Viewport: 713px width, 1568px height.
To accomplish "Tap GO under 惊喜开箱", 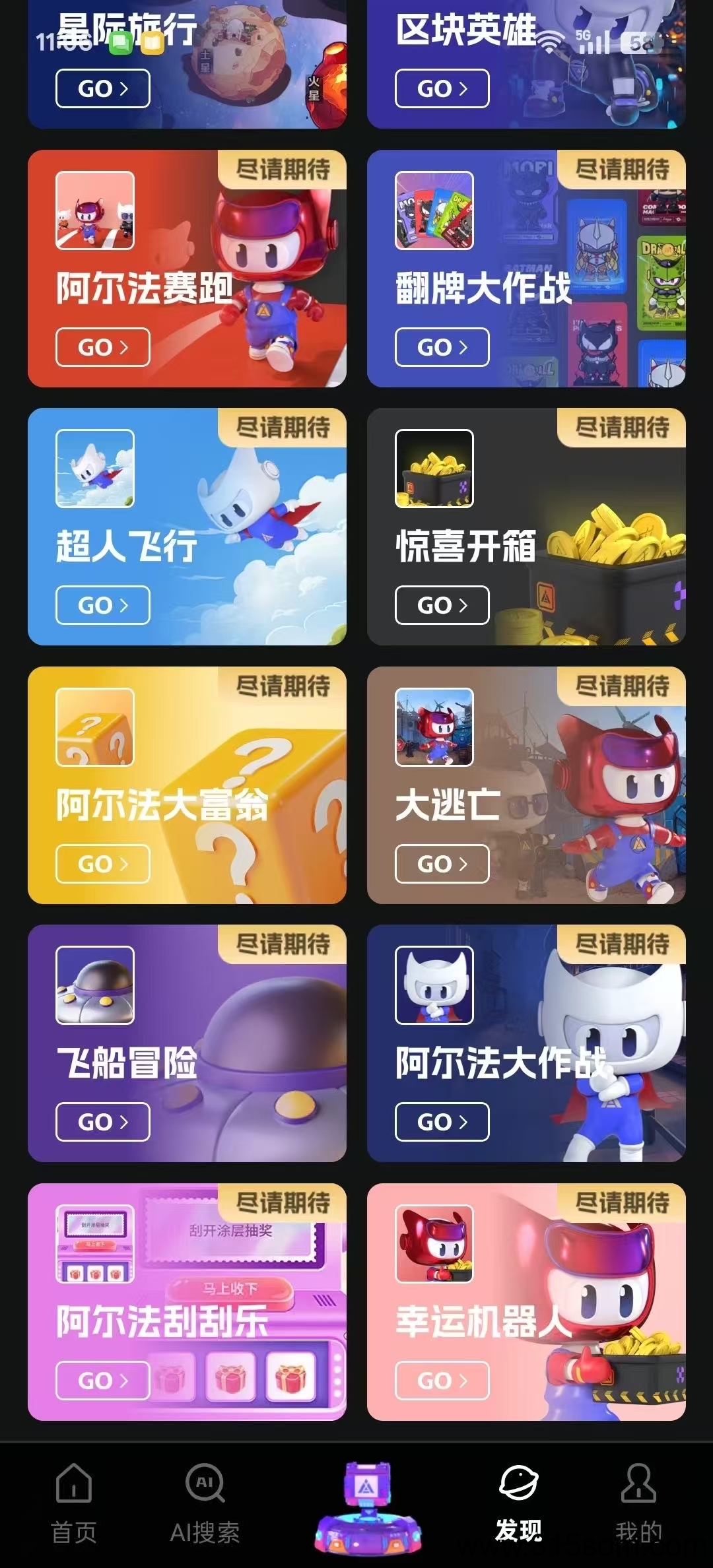I will (442, 605).
